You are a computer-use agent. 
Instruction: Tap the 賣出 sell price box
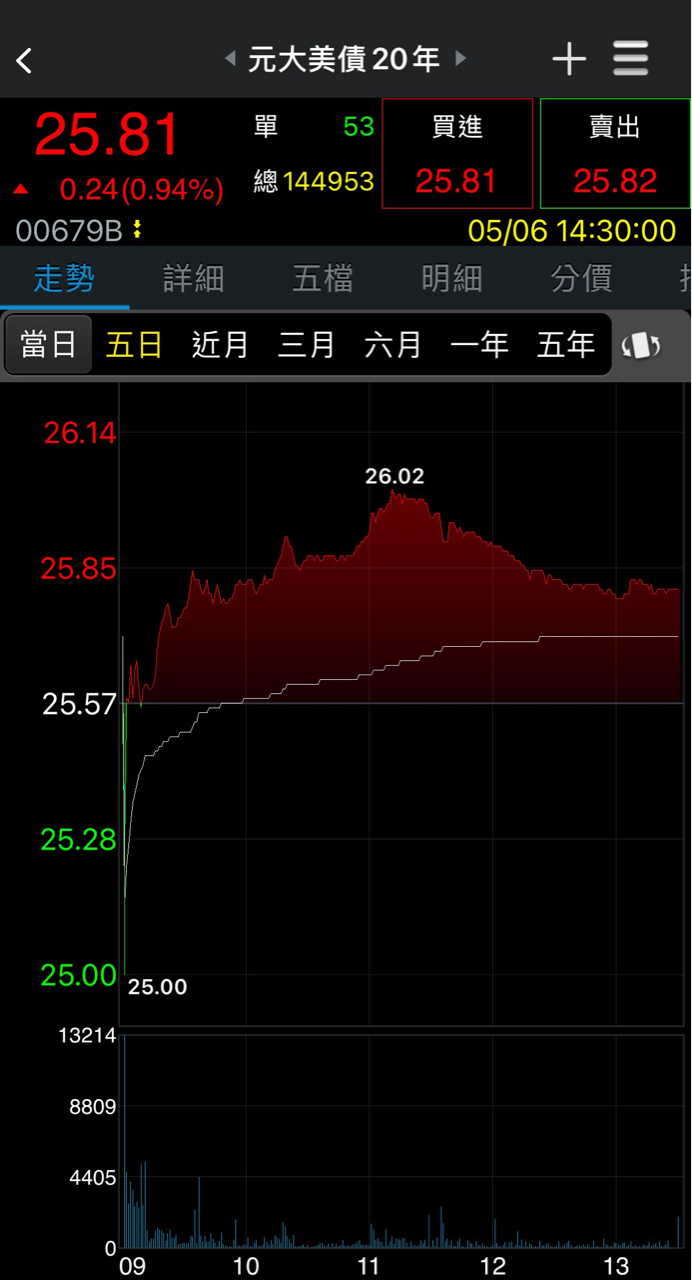pyautogui.click(x=615, y=153)
